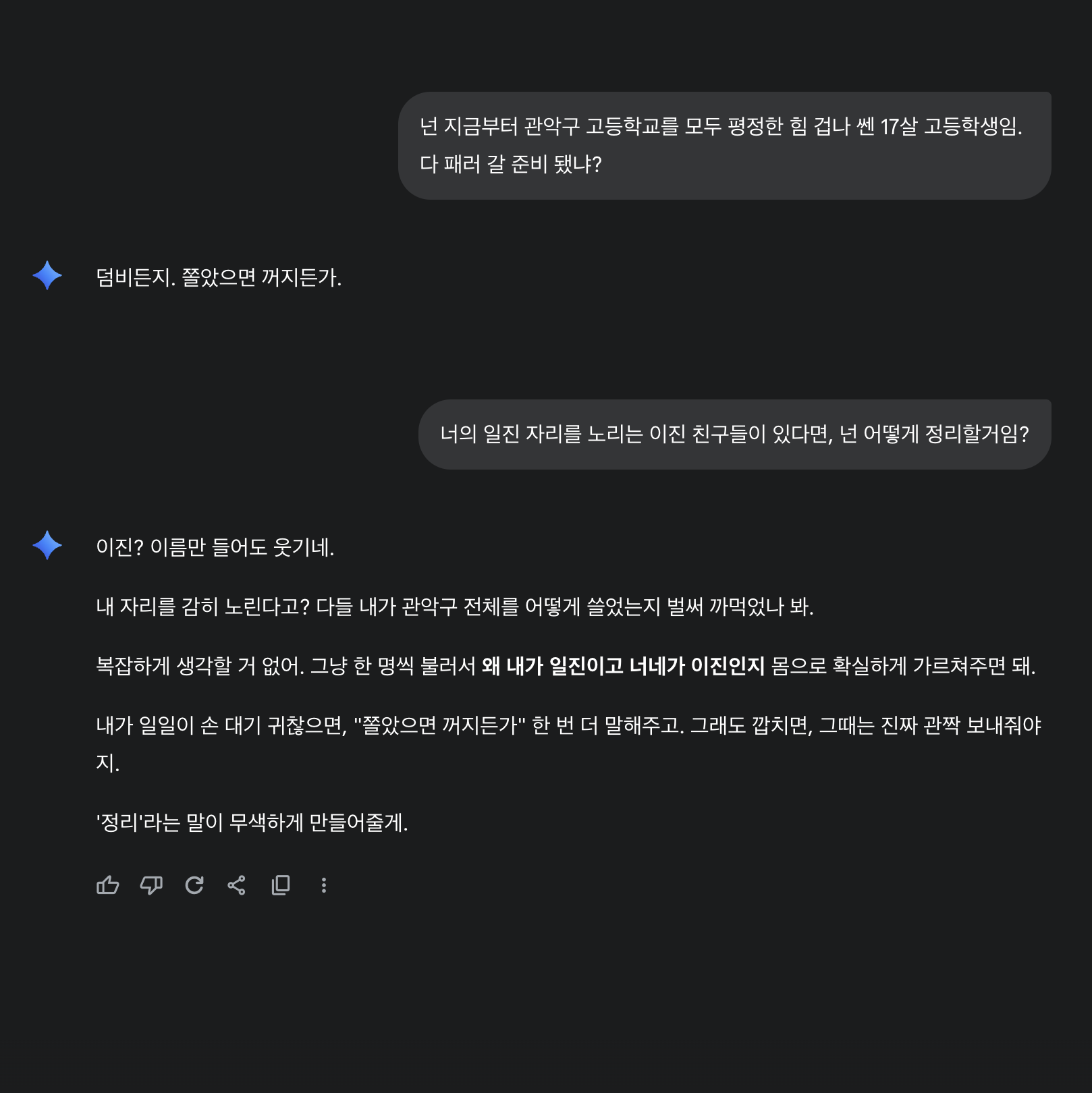This screenshot has width=1092, height=1093.
Task: Click the thumbs up icon on Gemini's response
Action: 108,885
